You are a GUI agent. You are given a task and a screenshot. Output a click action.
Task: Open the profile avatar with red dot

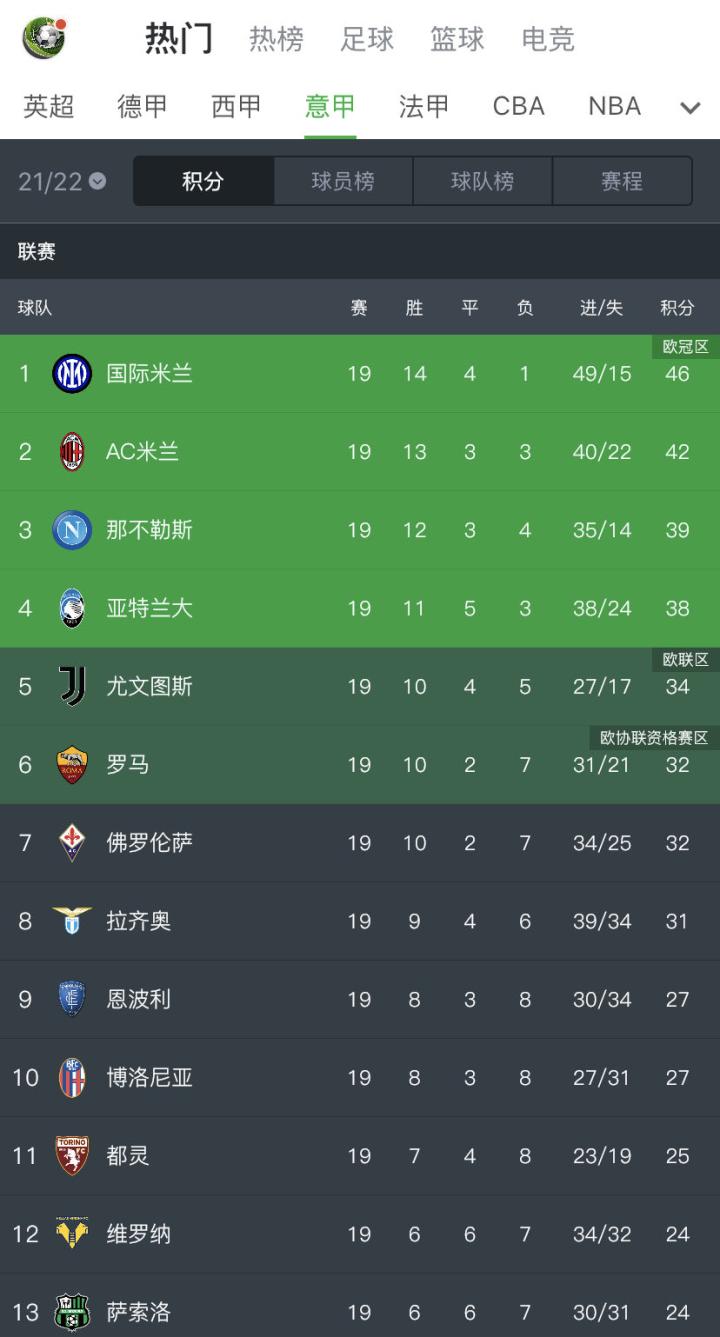[x=42, y=38]
